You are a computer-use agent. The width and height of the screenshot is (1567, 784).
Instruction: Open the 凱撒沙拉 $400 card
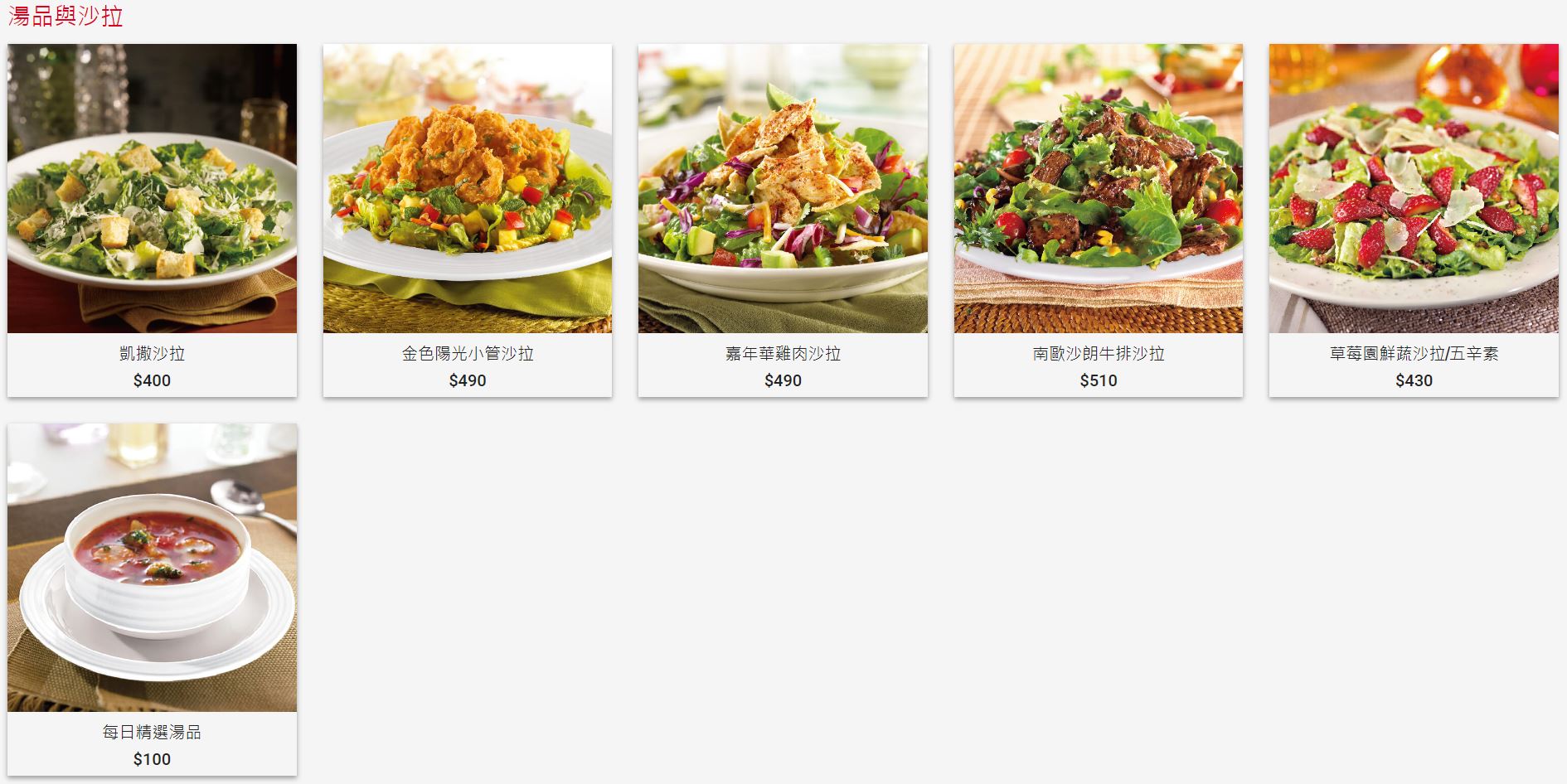(152, 220)
